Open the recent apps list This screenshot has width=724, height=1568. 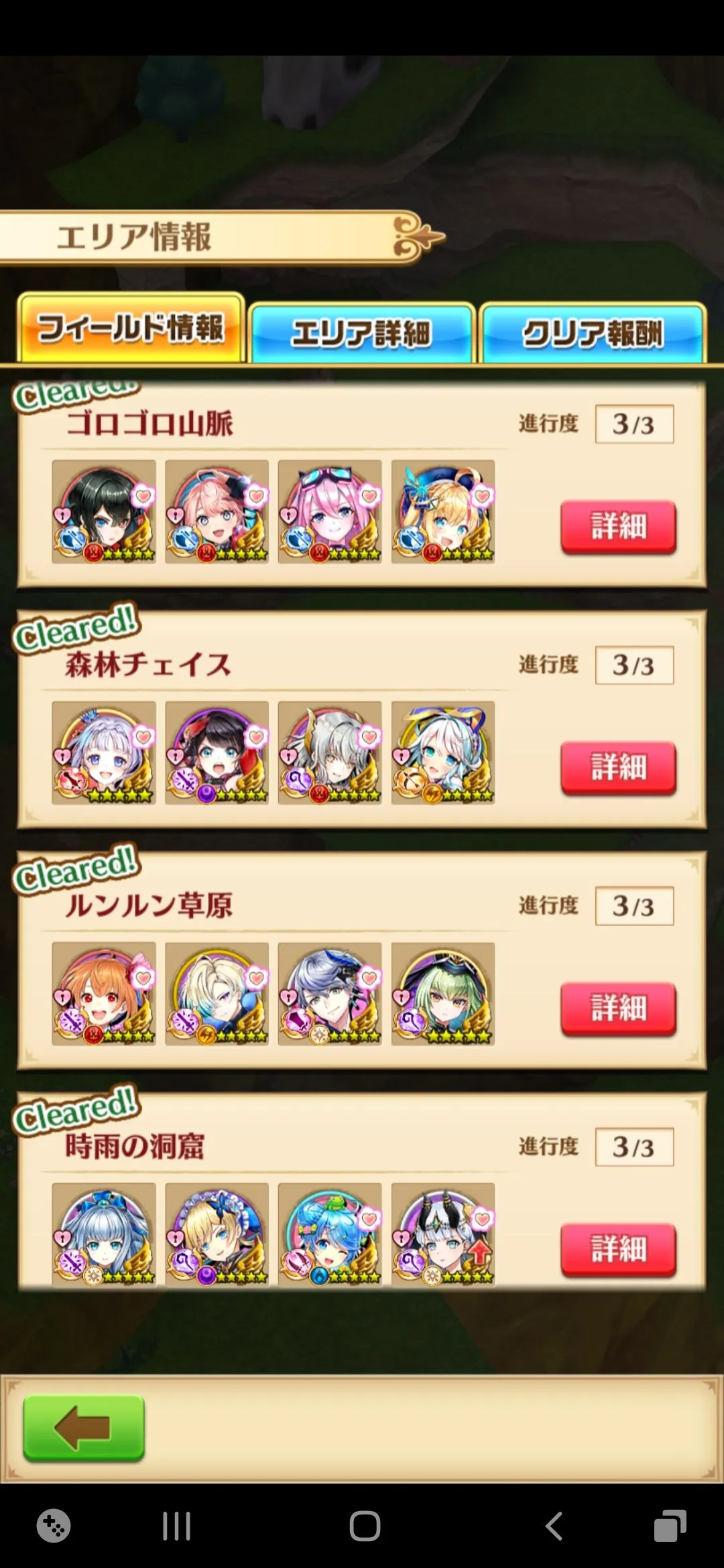click(x=177, y=1526)
